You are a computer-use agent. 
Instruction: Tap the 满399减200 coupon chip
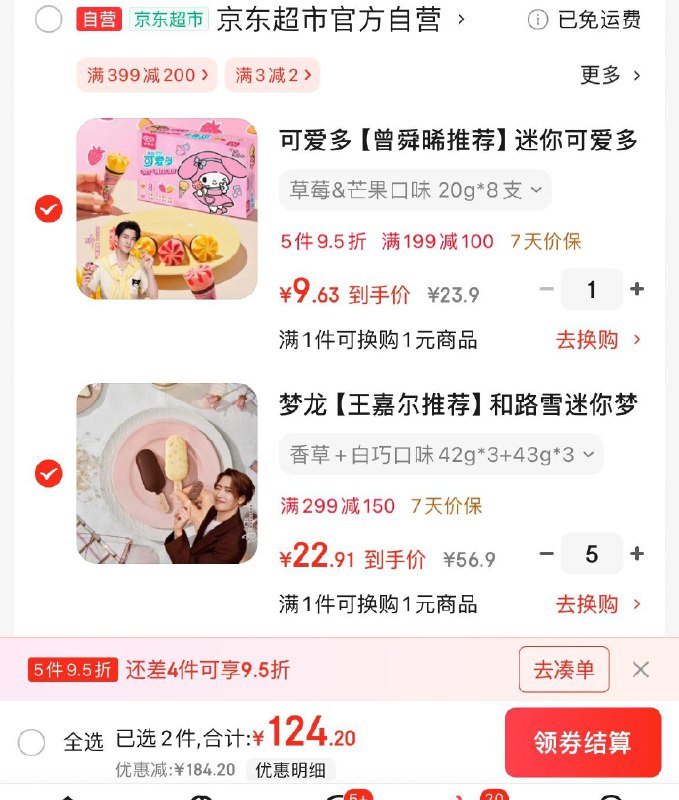[147, 75]
